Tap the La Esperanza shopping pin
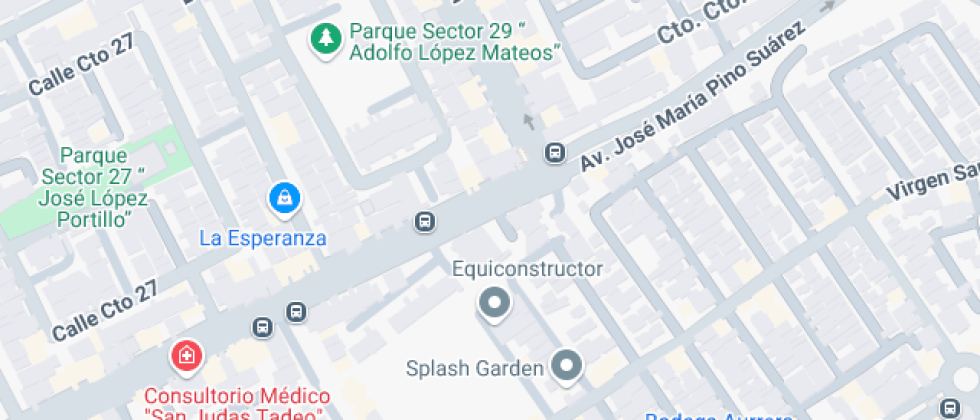This screenshot has width=980, height=420. (x=285, y=199)
